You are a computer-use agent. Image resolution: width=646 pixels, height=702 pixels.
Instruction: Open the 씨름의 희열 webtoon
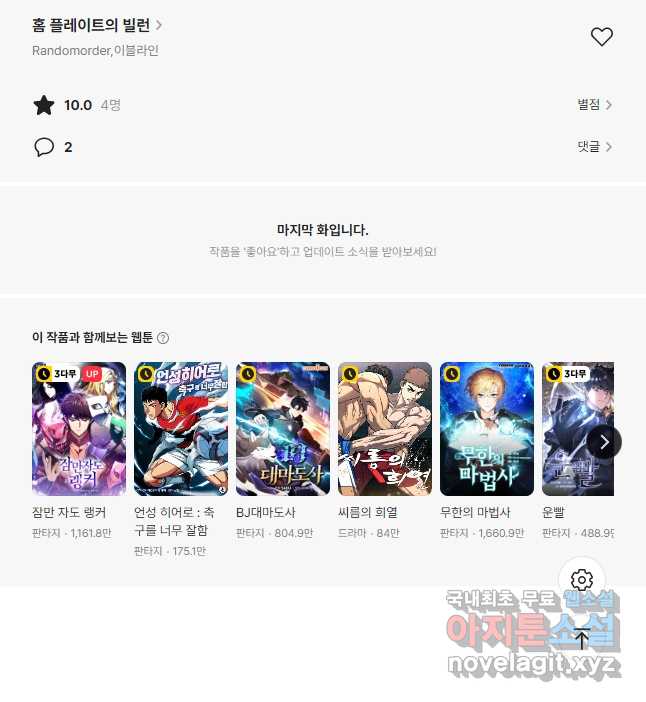tap(385, 429)
